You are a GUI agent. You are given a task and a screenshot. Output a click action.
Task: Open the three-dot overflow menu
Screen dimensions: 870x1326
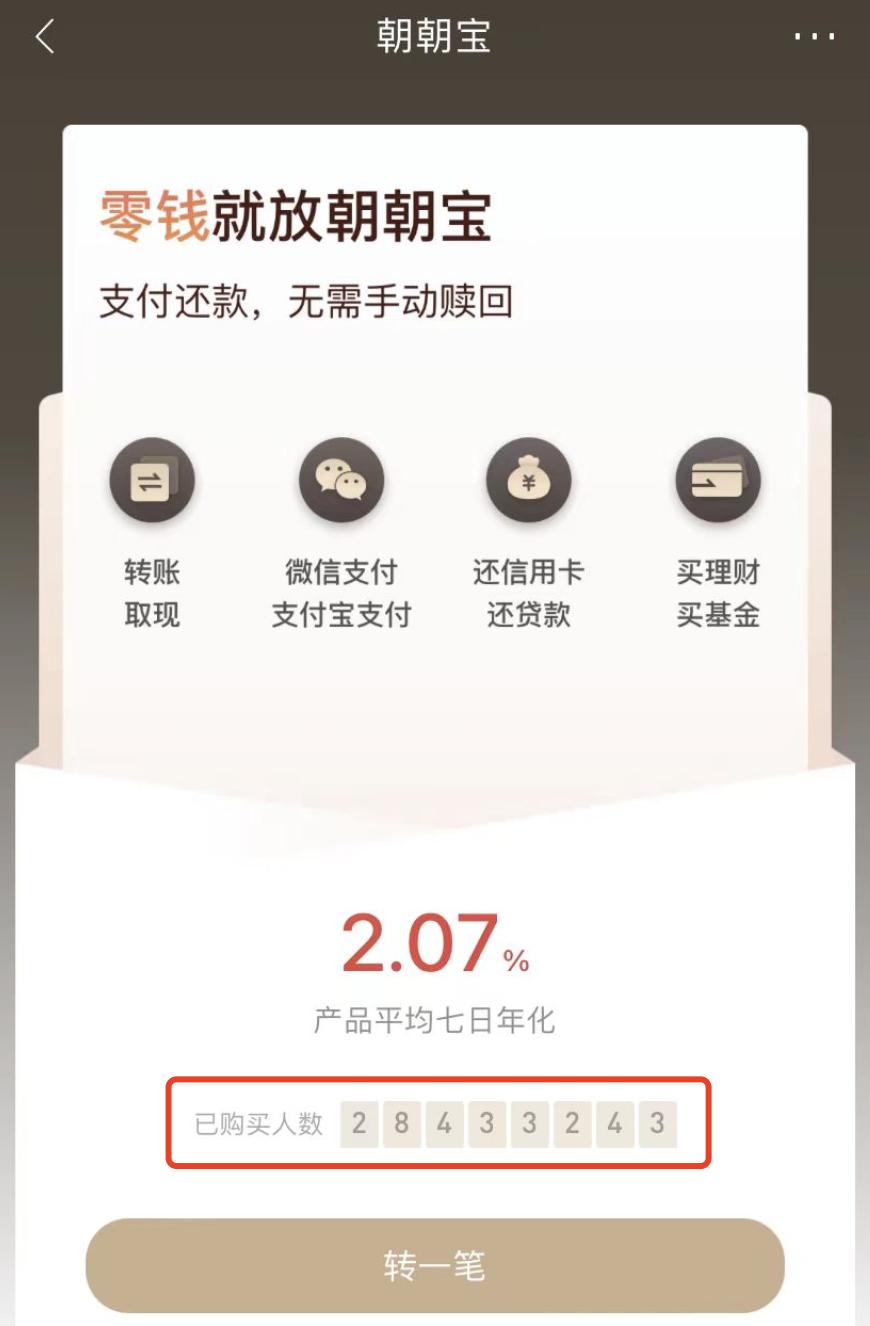(814, 37)
